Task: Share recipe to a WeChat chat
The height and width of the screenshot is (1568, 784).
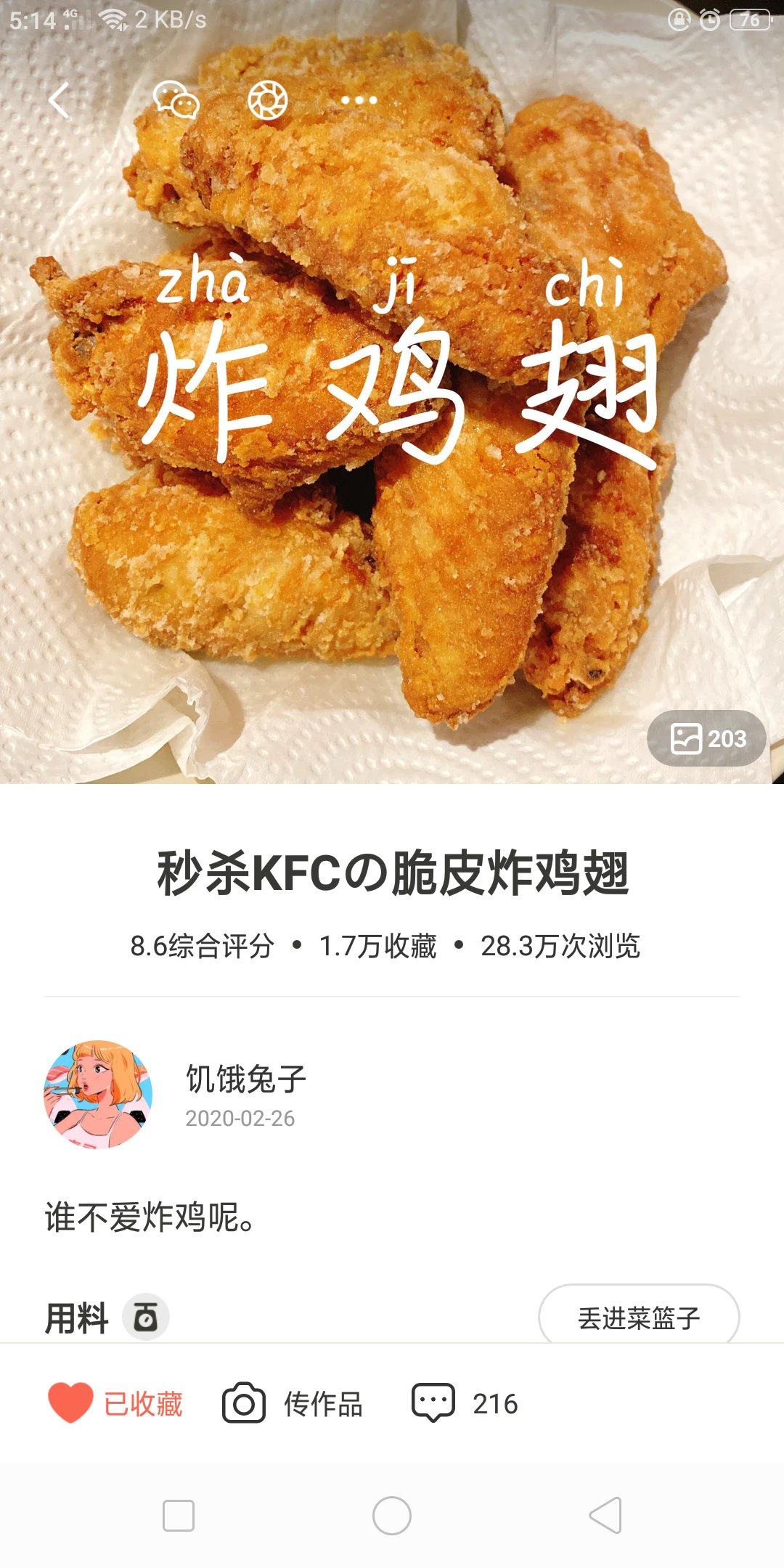Action: point(176,100)
